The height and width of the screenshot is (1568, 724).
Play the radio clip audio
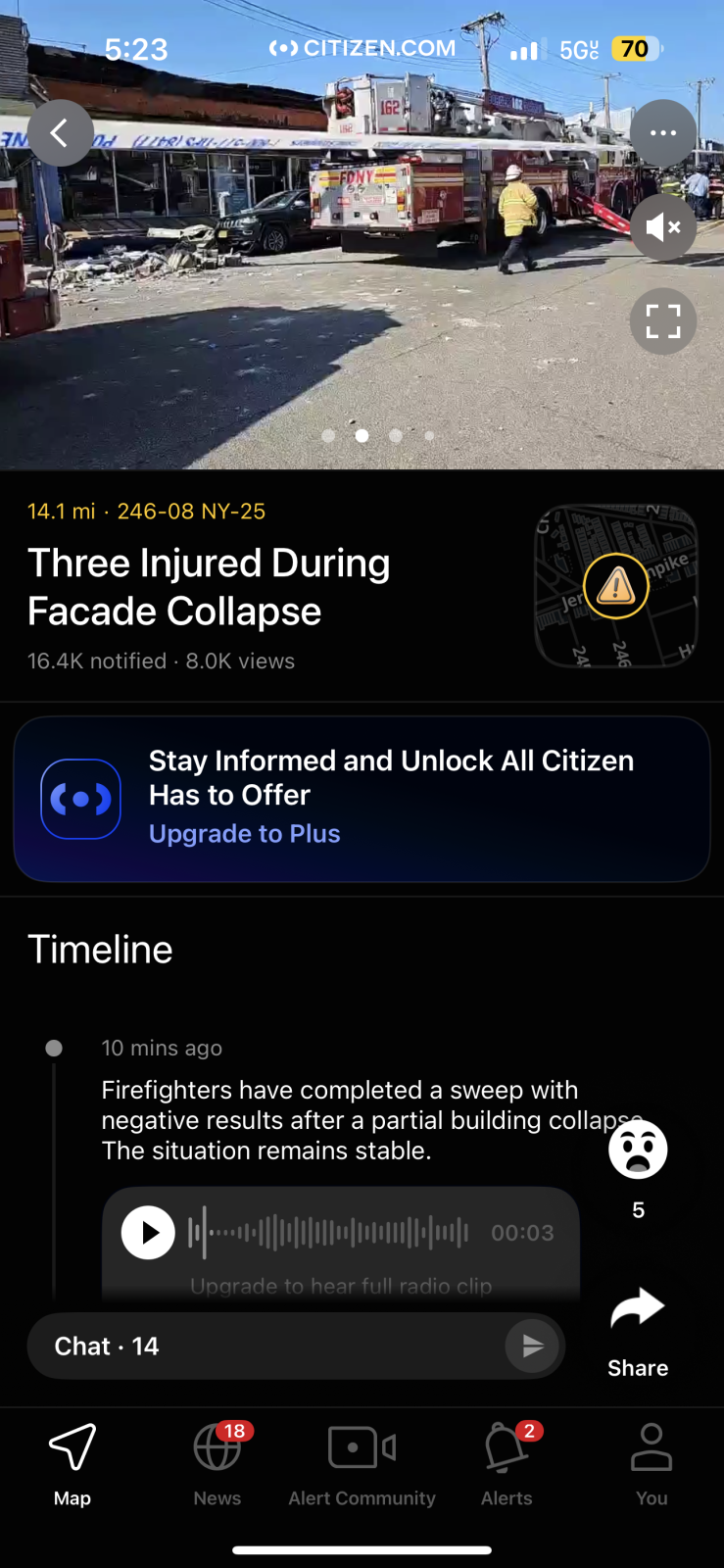(148, 1232)
